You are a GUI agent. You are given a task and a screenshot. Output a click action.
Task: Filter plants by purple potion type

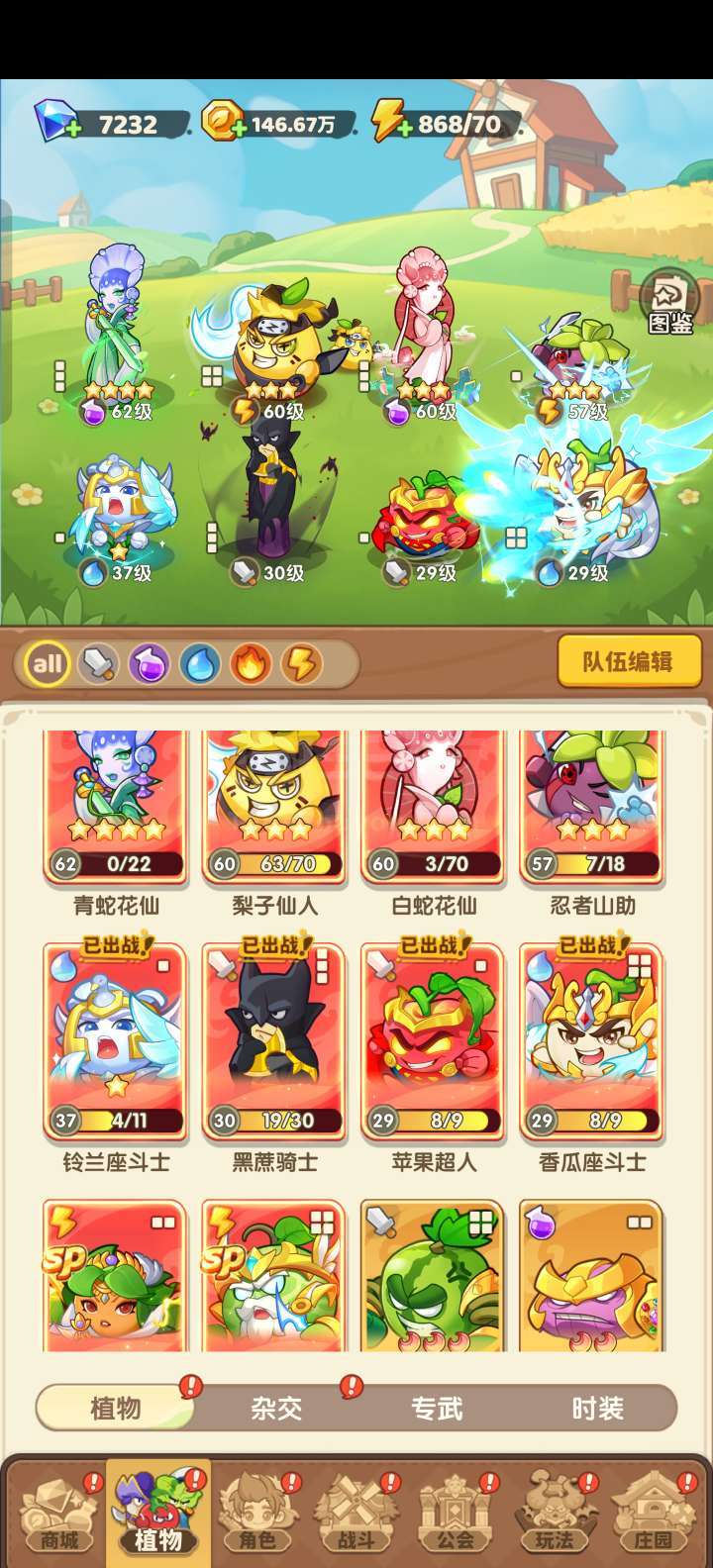point(149,663)
